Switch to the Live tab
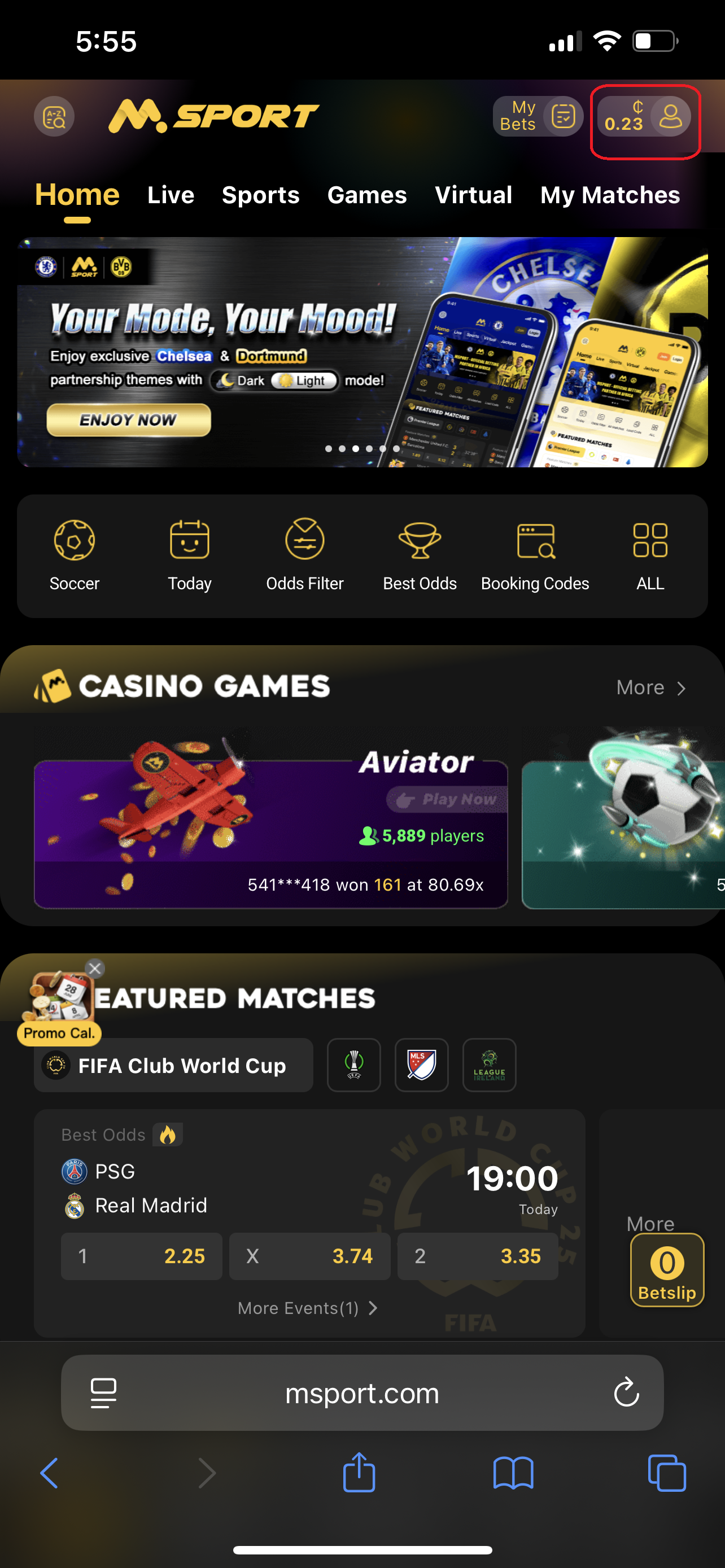Screen dimensions: 725x1568 point(171,195)
